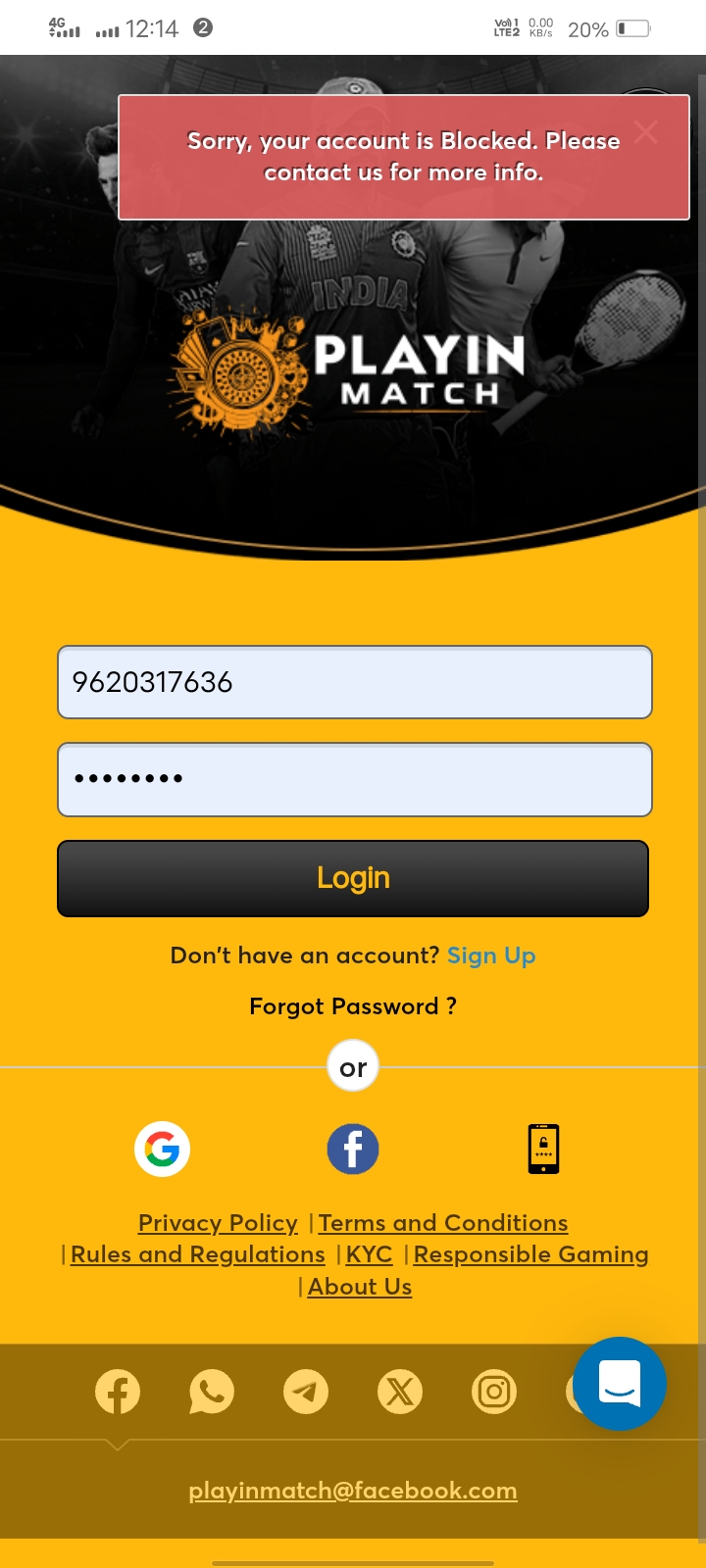Image resolution: width=706 pixels, height=1568 pixels.
Task: Open the Sign Up link
Action: (491, 955)
